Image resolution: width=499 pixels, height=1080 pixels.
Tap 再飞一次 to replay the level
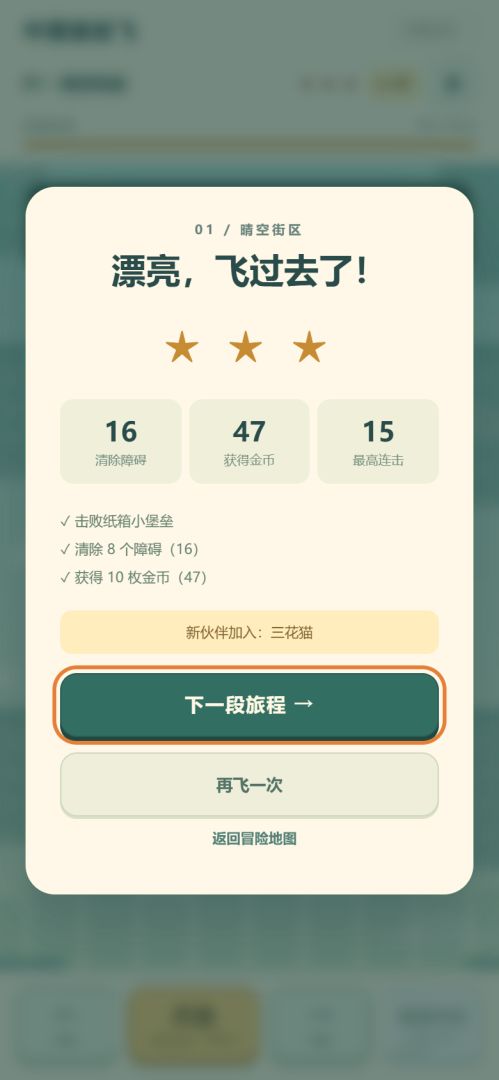pos(249,785)
